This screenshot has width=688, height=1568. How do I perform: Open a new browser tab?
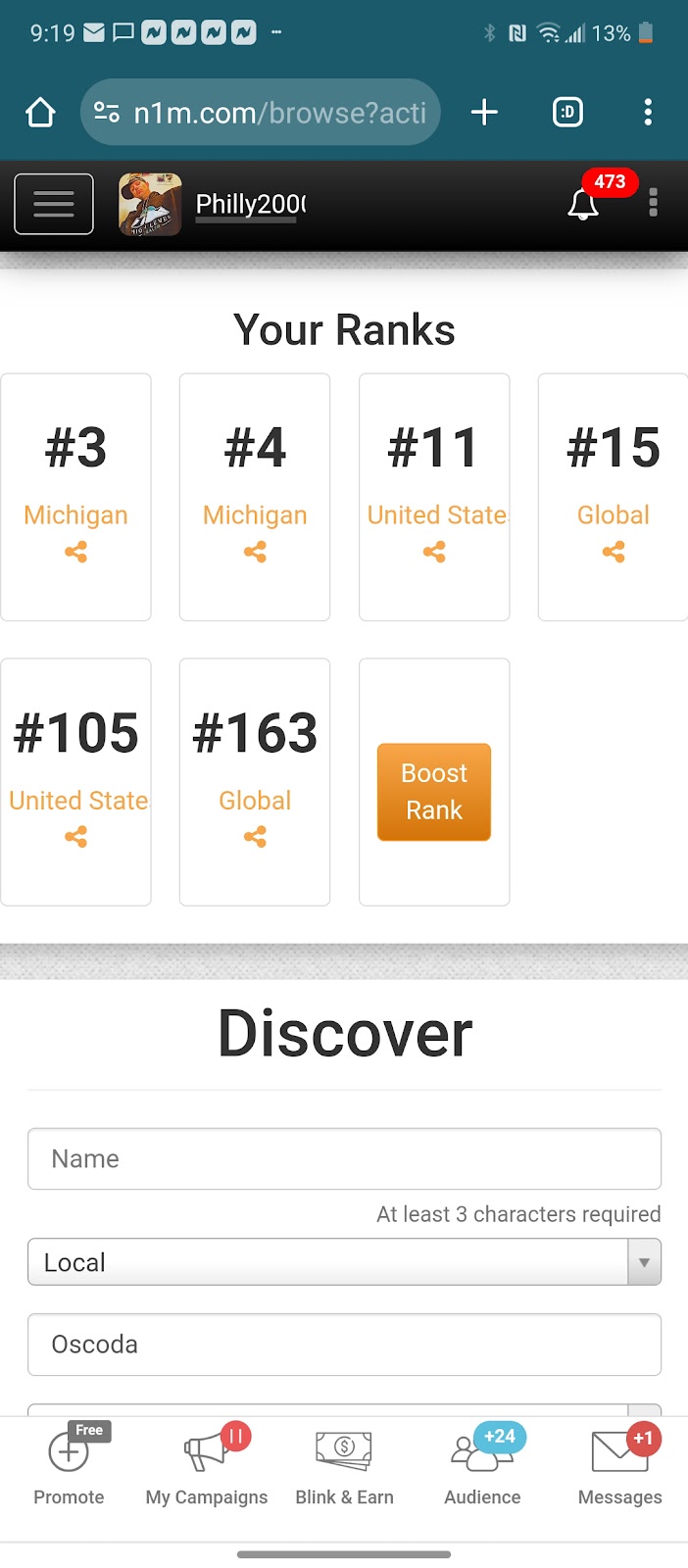coord(484,112)
